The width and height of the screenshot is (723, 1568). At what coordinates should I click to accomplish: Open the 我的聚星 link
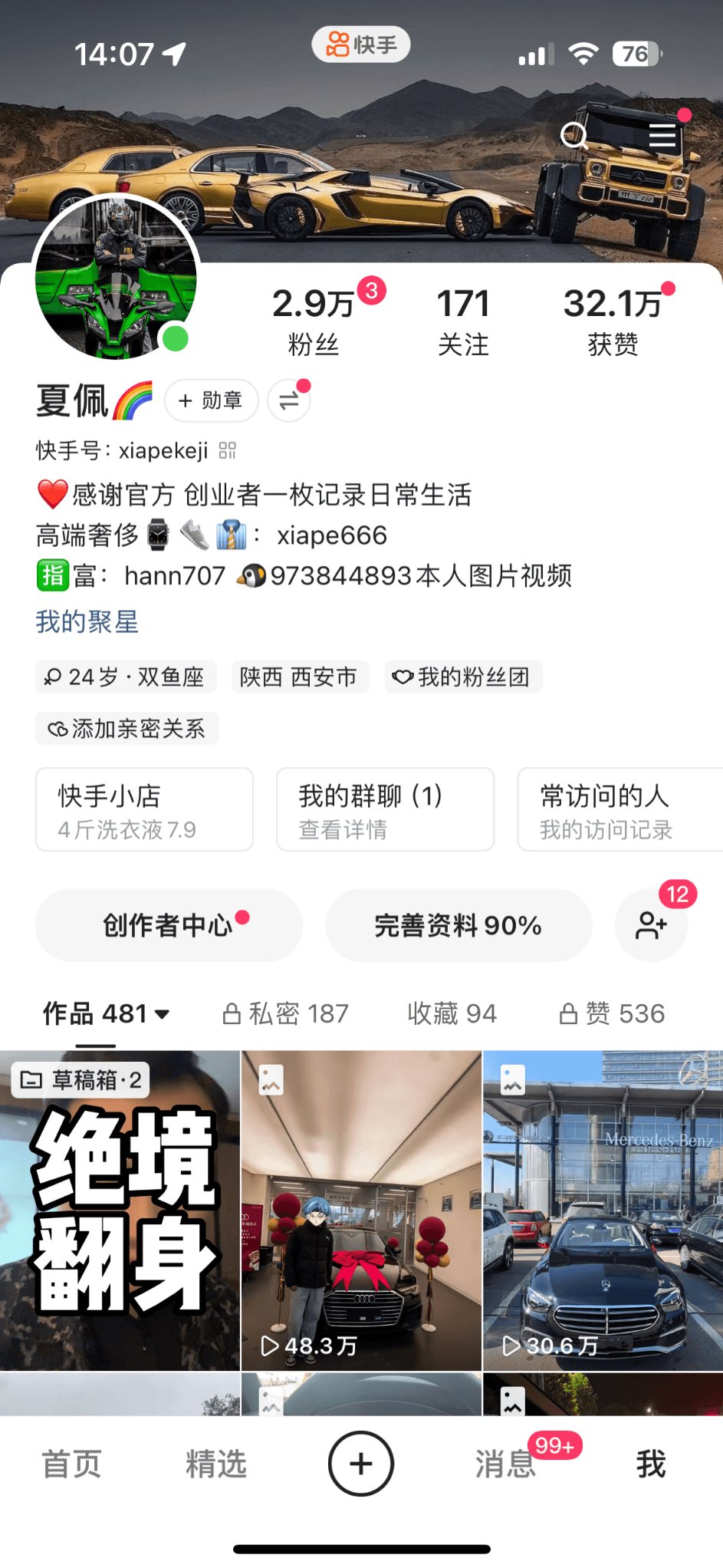[87, 623]
